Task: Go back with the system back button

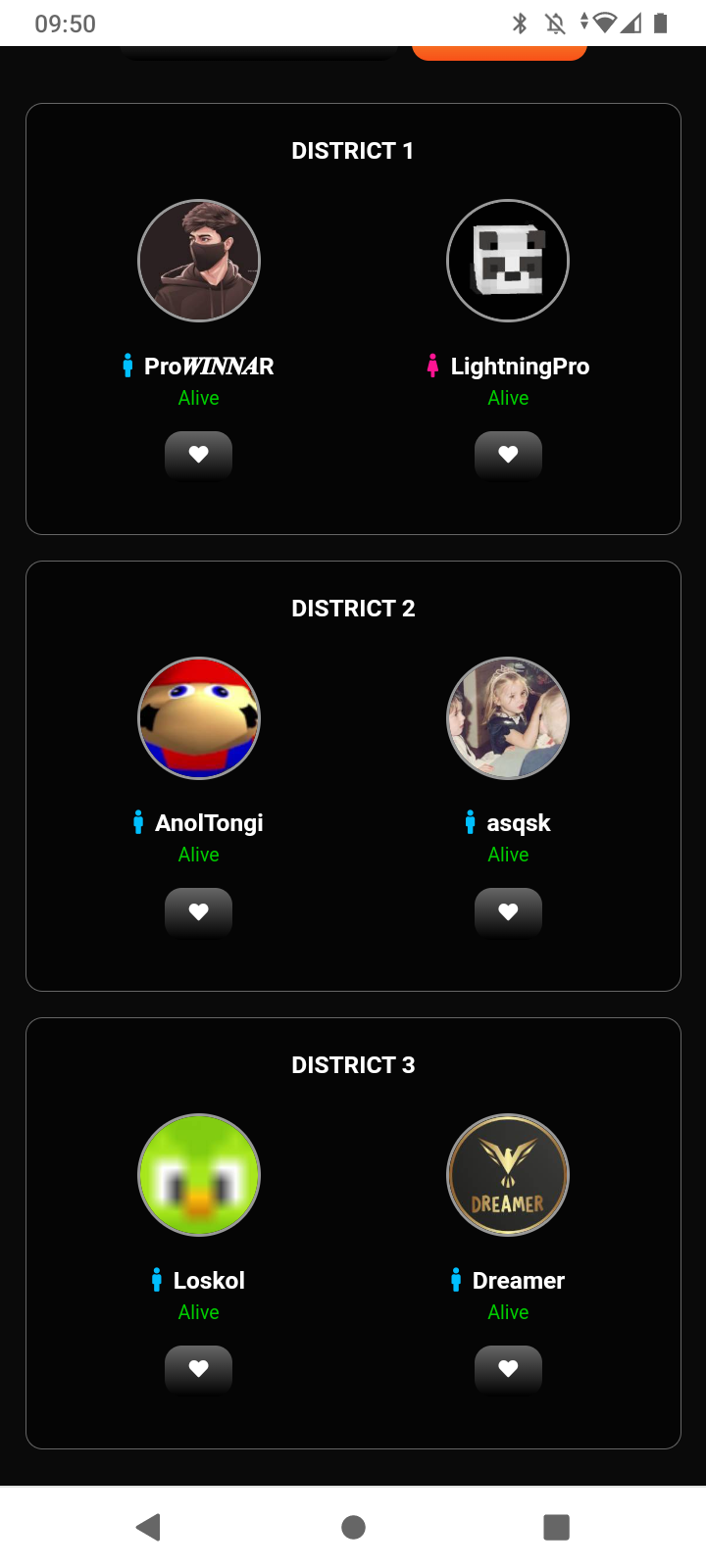Action: (149, 1527)
